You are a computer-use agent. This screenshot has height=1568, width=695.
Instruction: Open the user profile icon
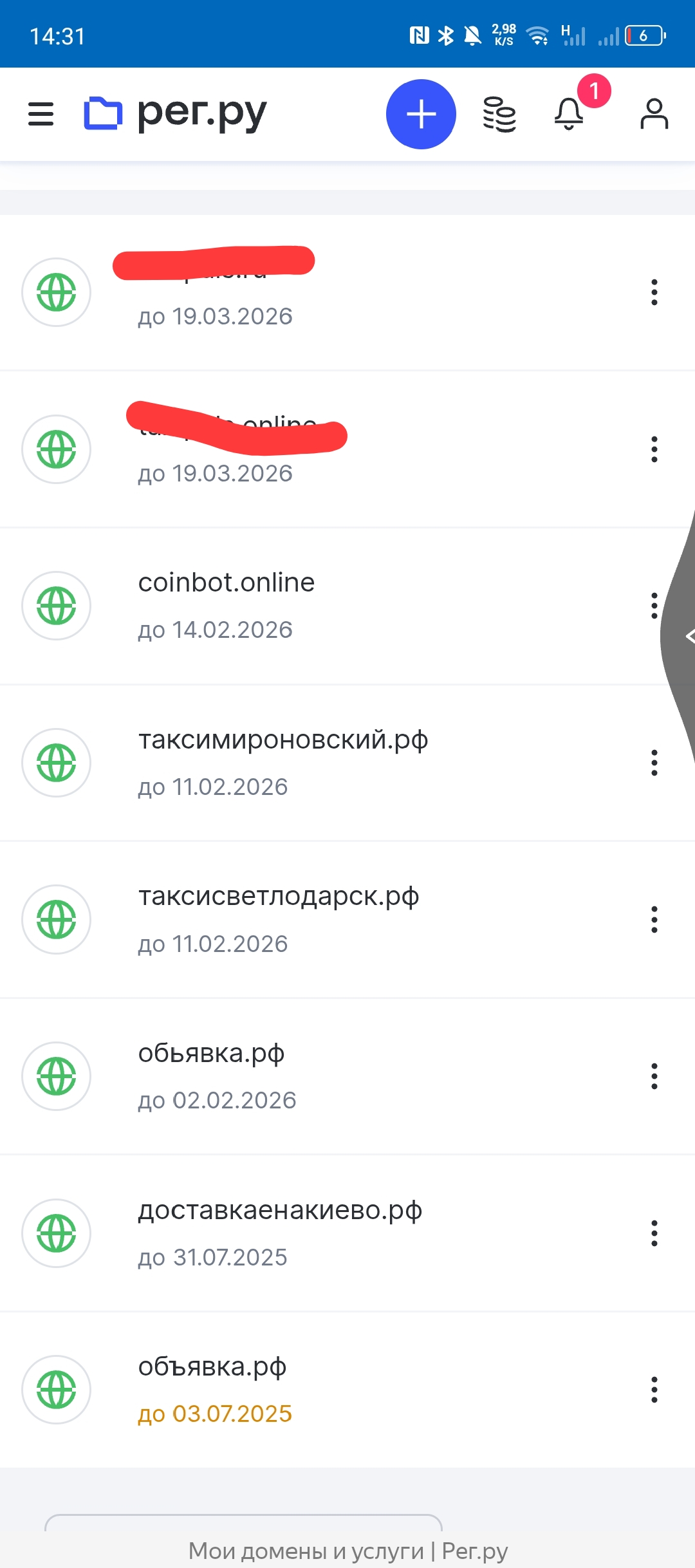point(654,114)
